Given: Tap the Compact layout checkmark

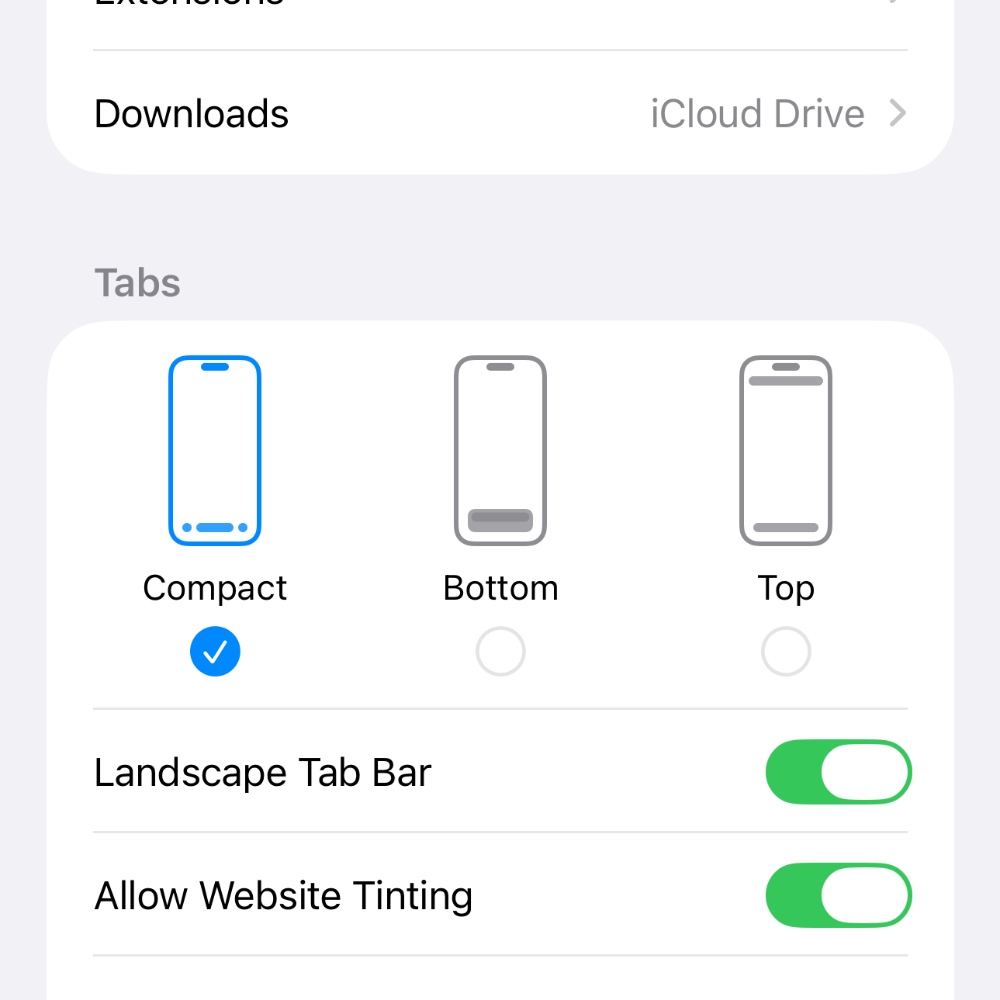Looking at the screenshot, I should [x=215, y=652].
